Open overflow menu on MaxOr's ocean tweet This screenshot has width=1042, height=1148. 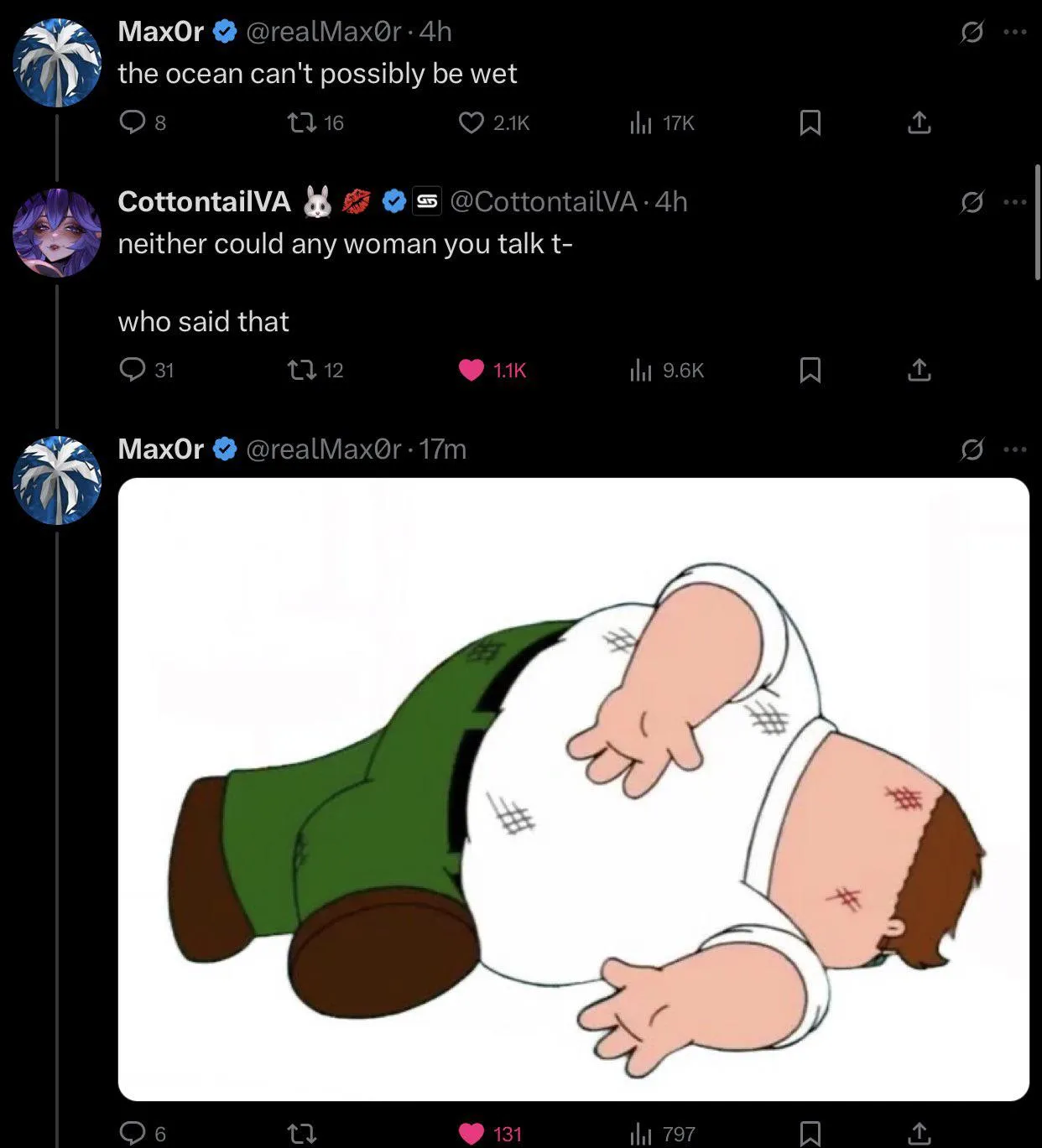[x=1015, y=33]
